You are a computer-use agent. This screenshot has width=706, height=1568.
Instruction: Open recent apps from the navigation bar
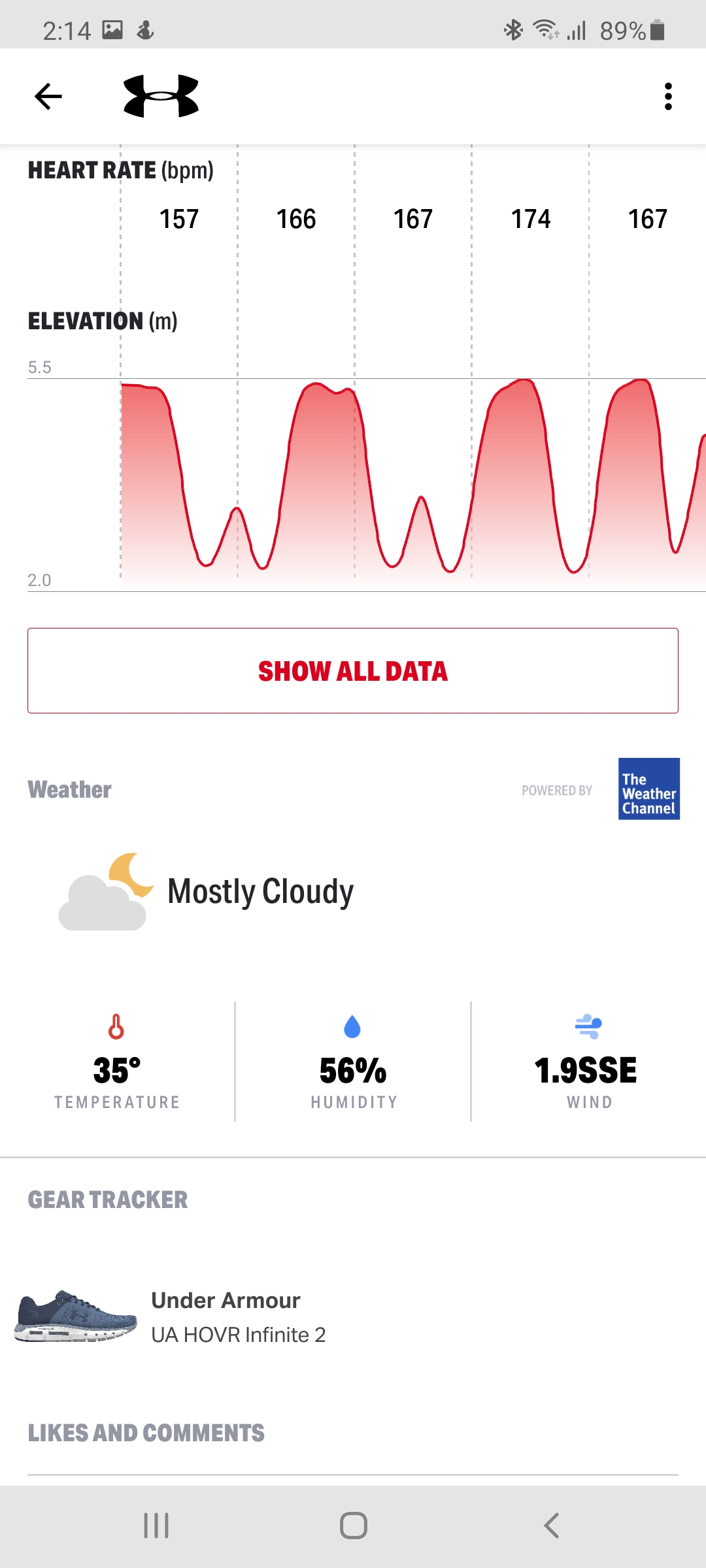tap(156, 1526)
